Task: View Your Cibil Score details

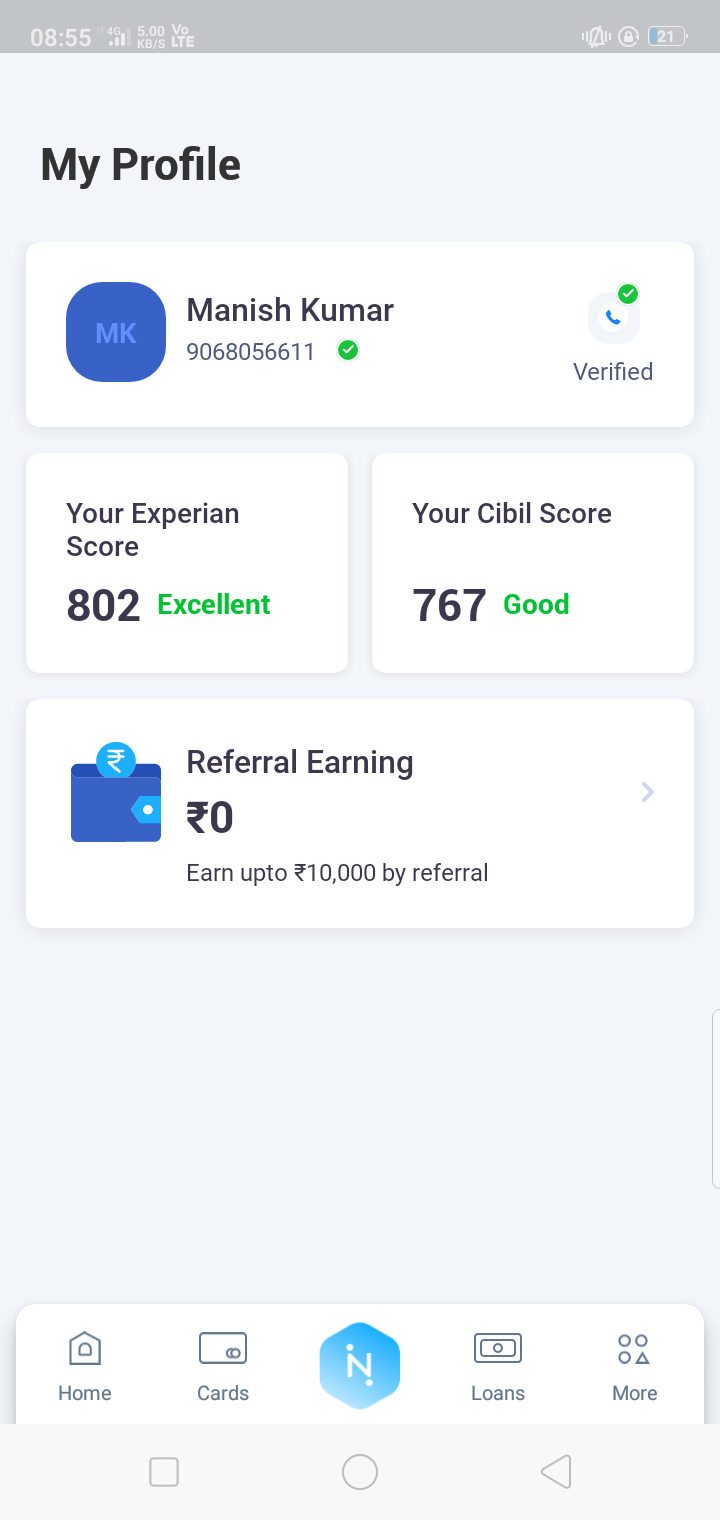Action: pyautogui.click(x=533, y=563)
